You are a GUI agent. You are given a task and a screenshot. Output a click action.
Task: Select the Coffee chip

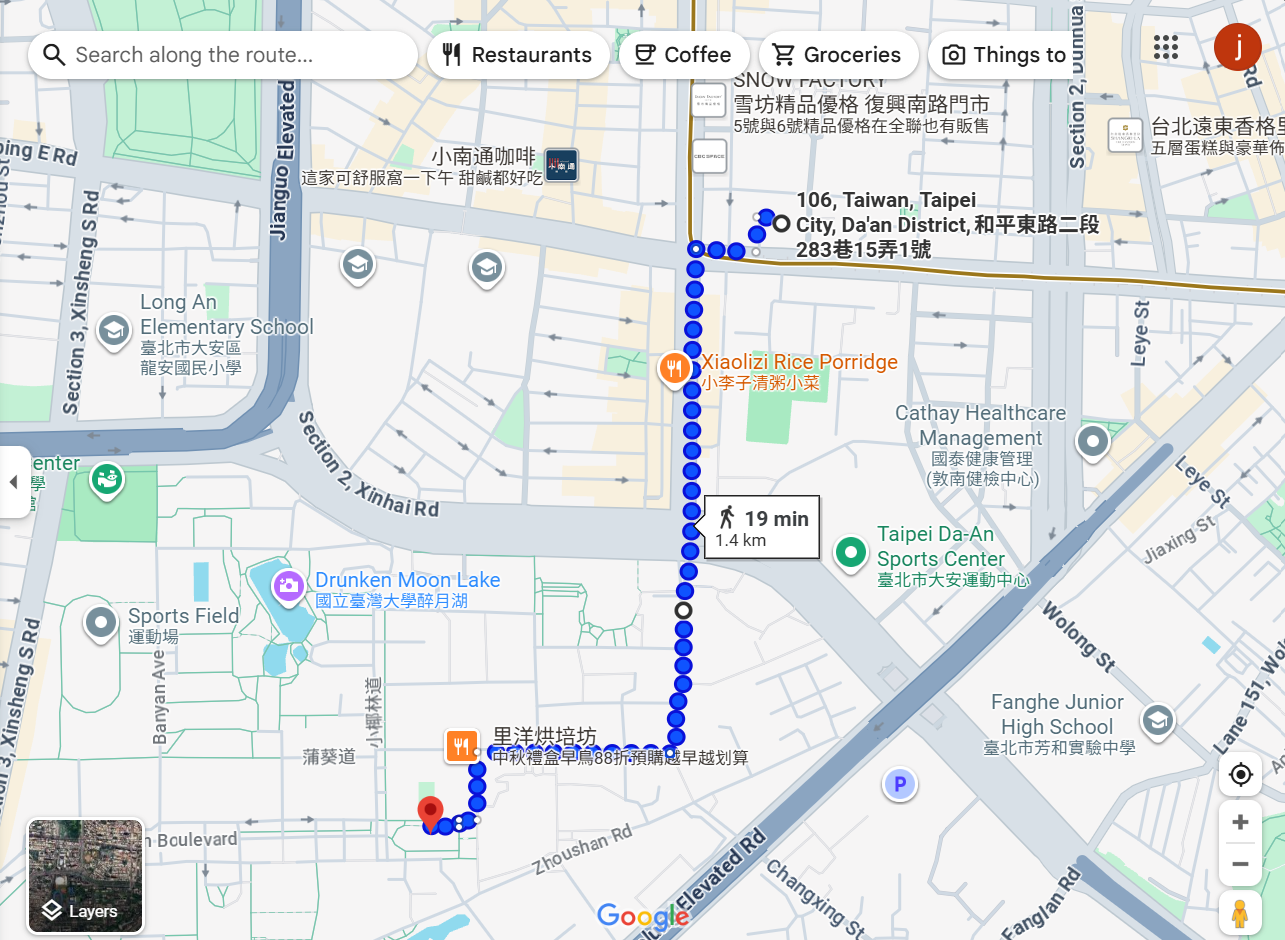pos(683,55)
